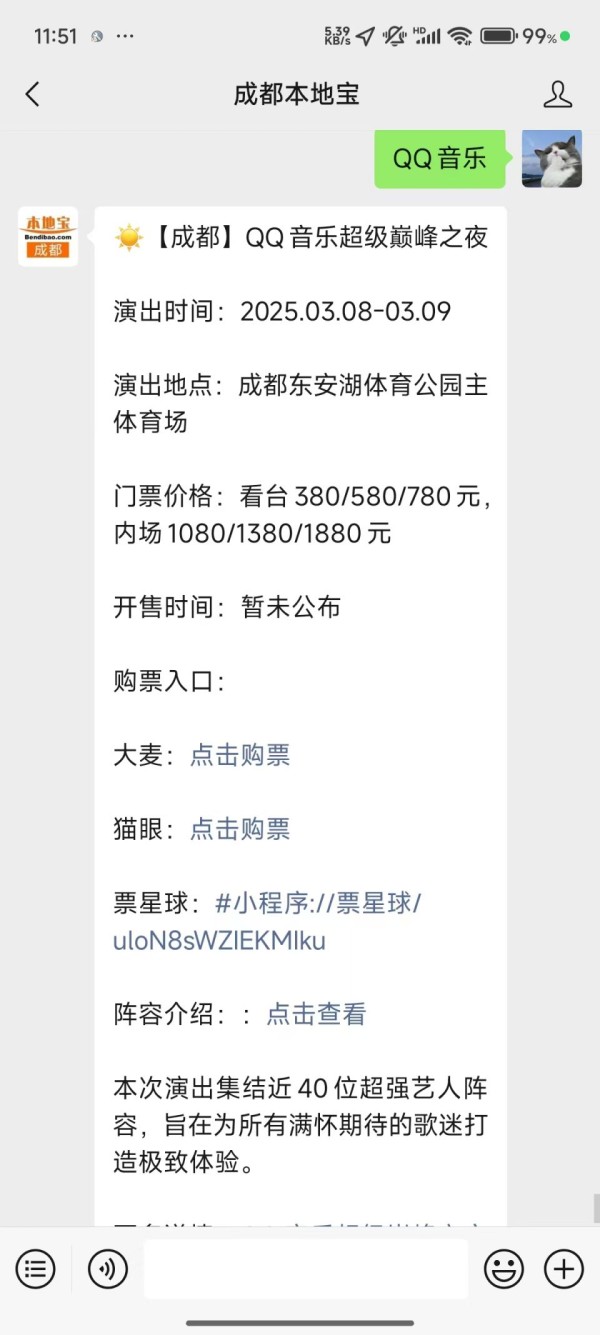This screenshot has height=1335, width=600.
Task: Open 大麦 点击购票 link
Action: click(x=240, y=755)
